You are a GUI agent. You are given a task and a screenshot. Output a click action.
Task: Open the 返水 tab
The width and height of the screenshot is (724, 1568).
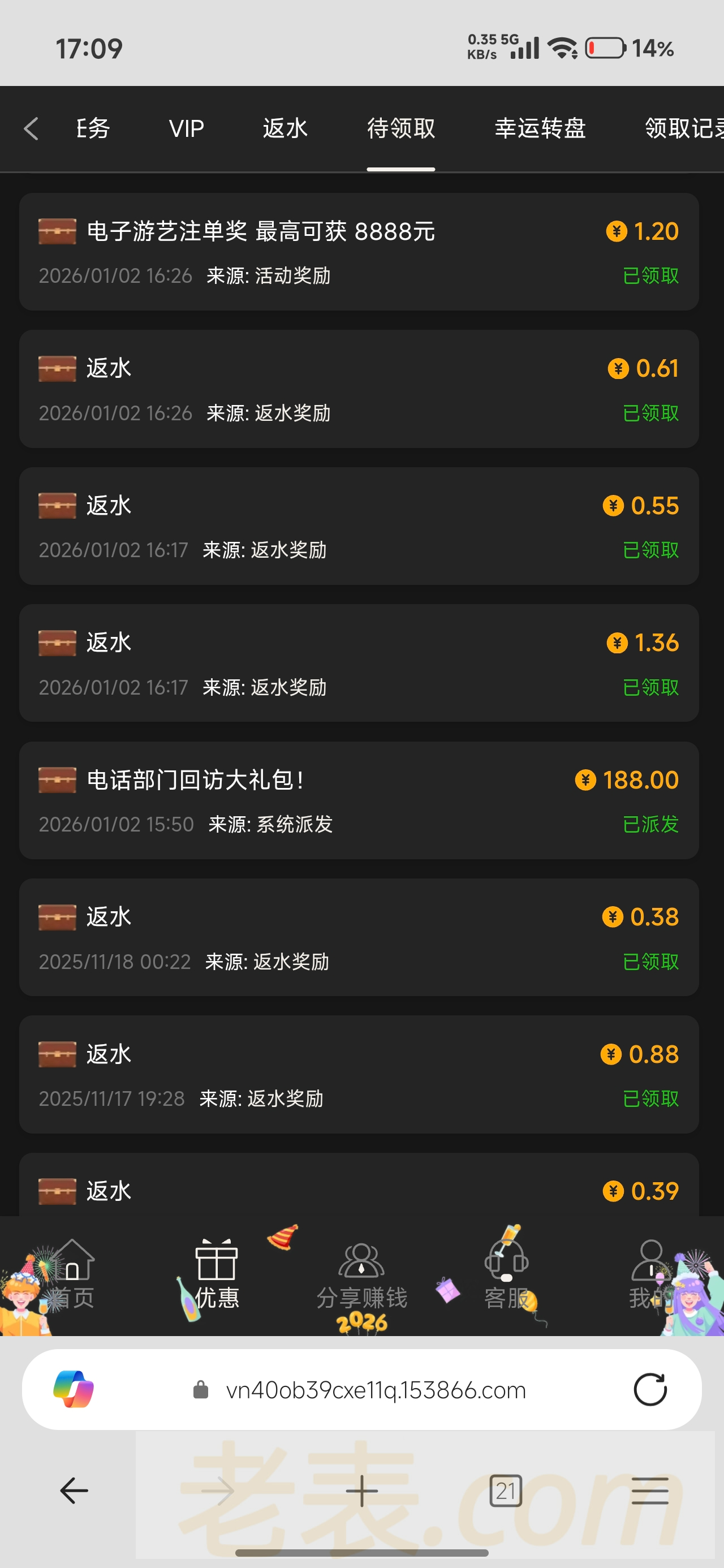point(285,129)
